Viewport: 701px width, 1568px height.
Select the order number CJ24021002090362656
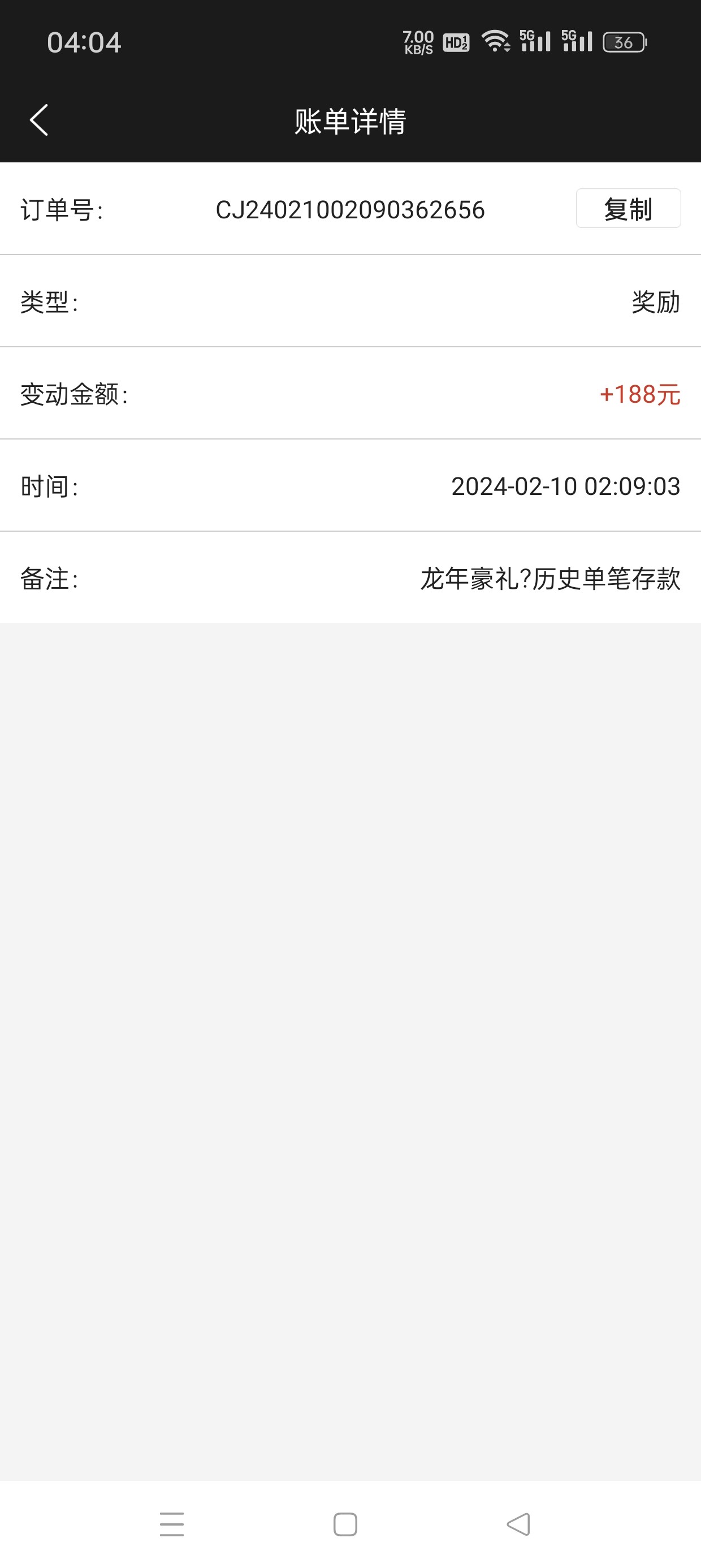(x=350, y=209)
